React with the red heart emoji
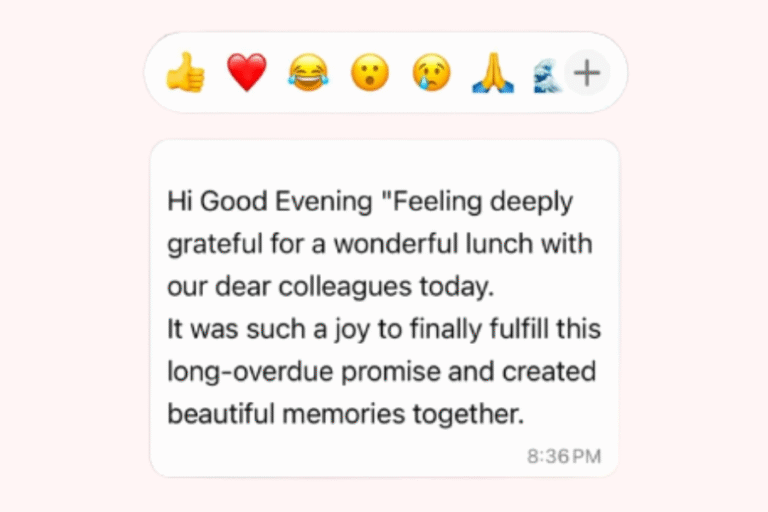This screenshot has width=768, height=512. pos(246,73)
